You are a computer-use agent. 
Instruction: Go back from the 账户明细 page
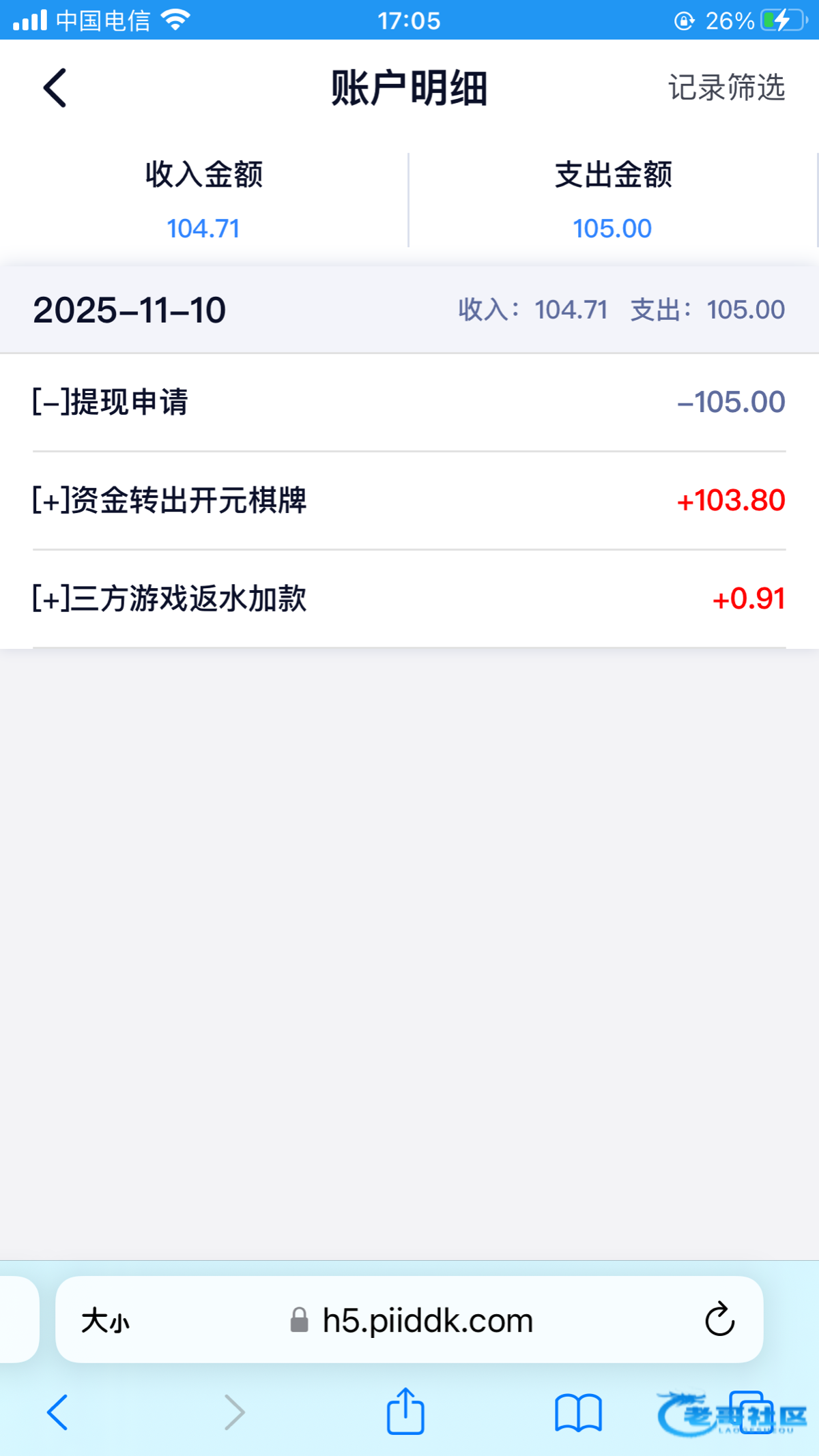pyautogui.click(x=55, y=88)
